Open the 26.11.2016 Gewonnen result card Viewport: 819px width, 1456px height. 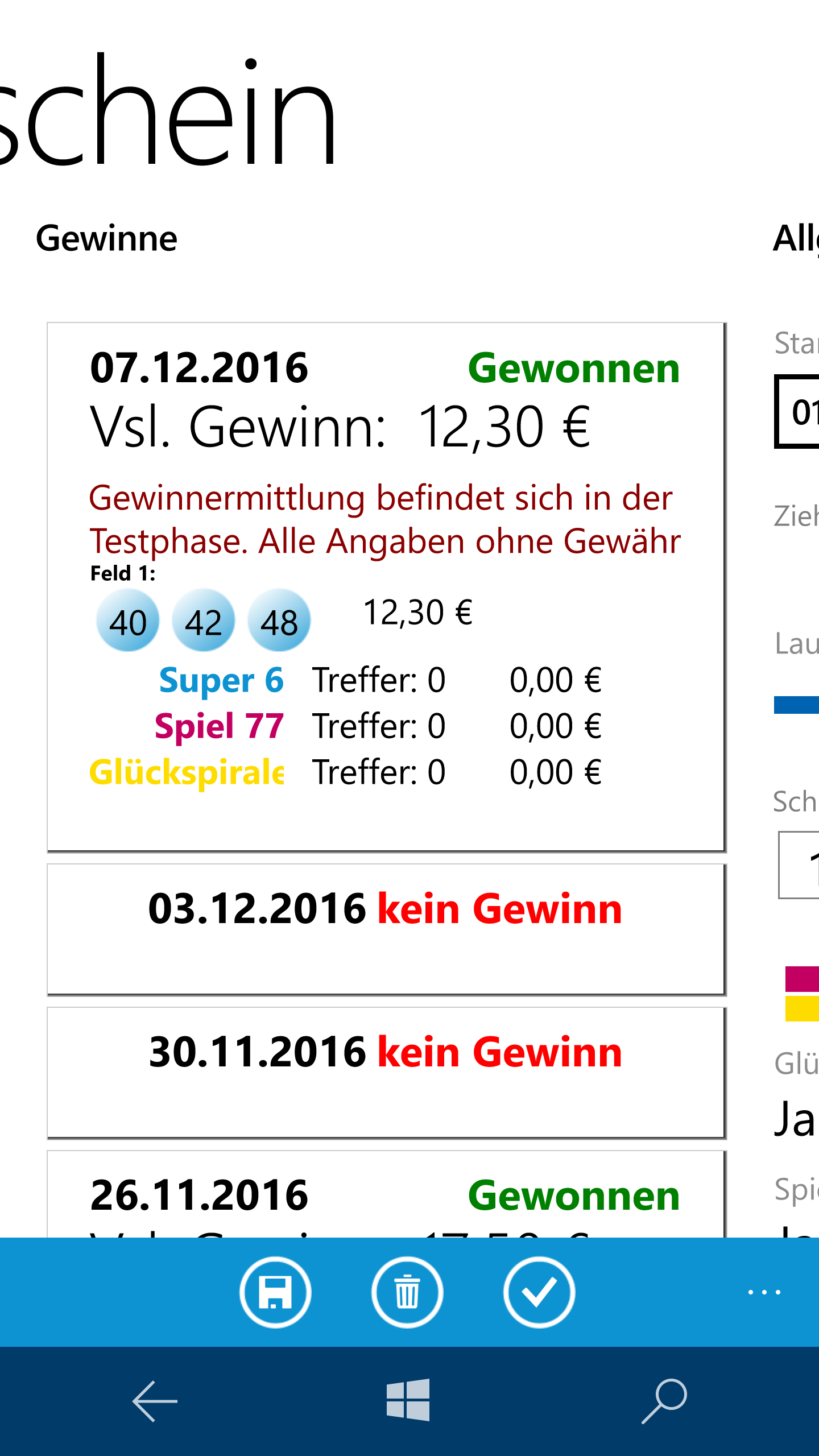[386, 1194]
